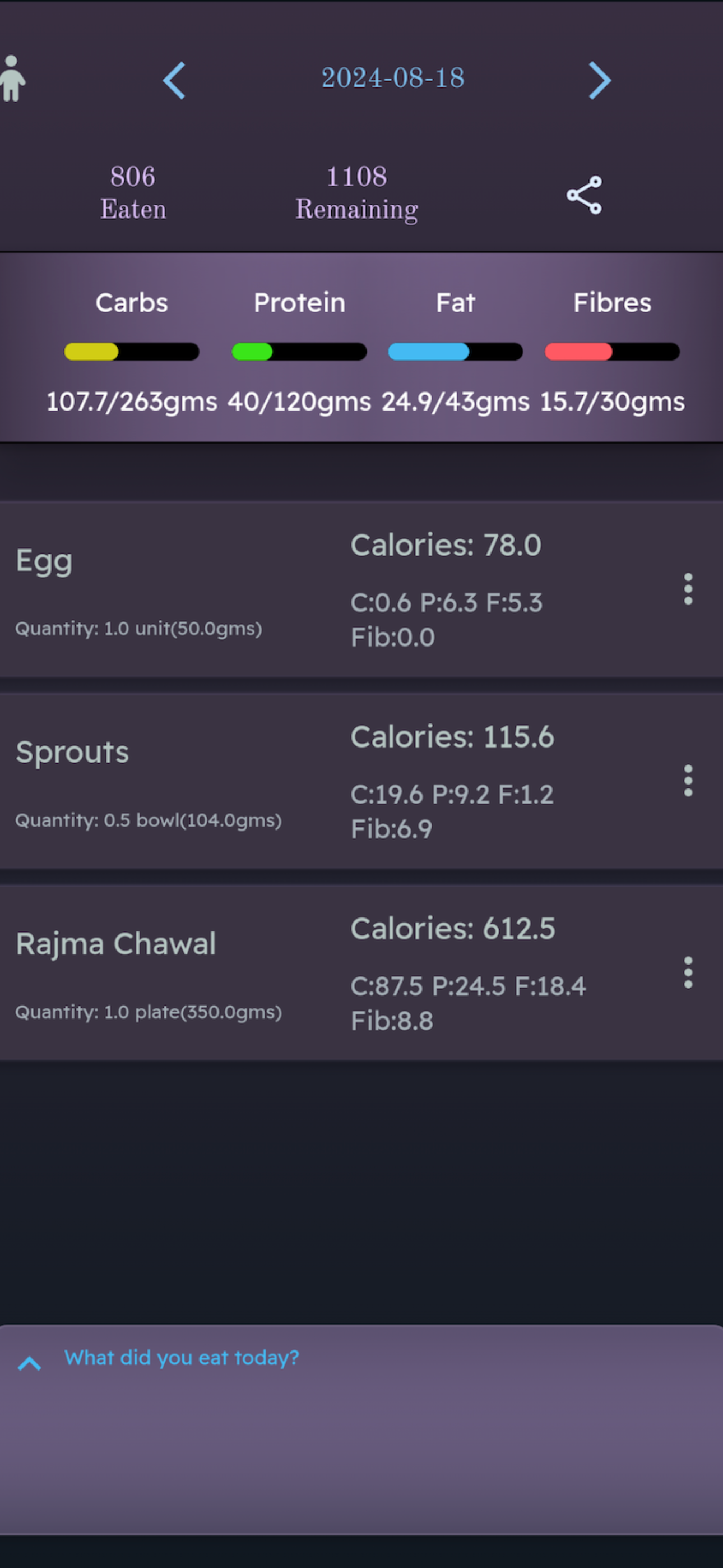Open options menu for Rajma Chawal
This screenshot has height=1568, width=723.
pyautogui.click(x=688, y=972)
